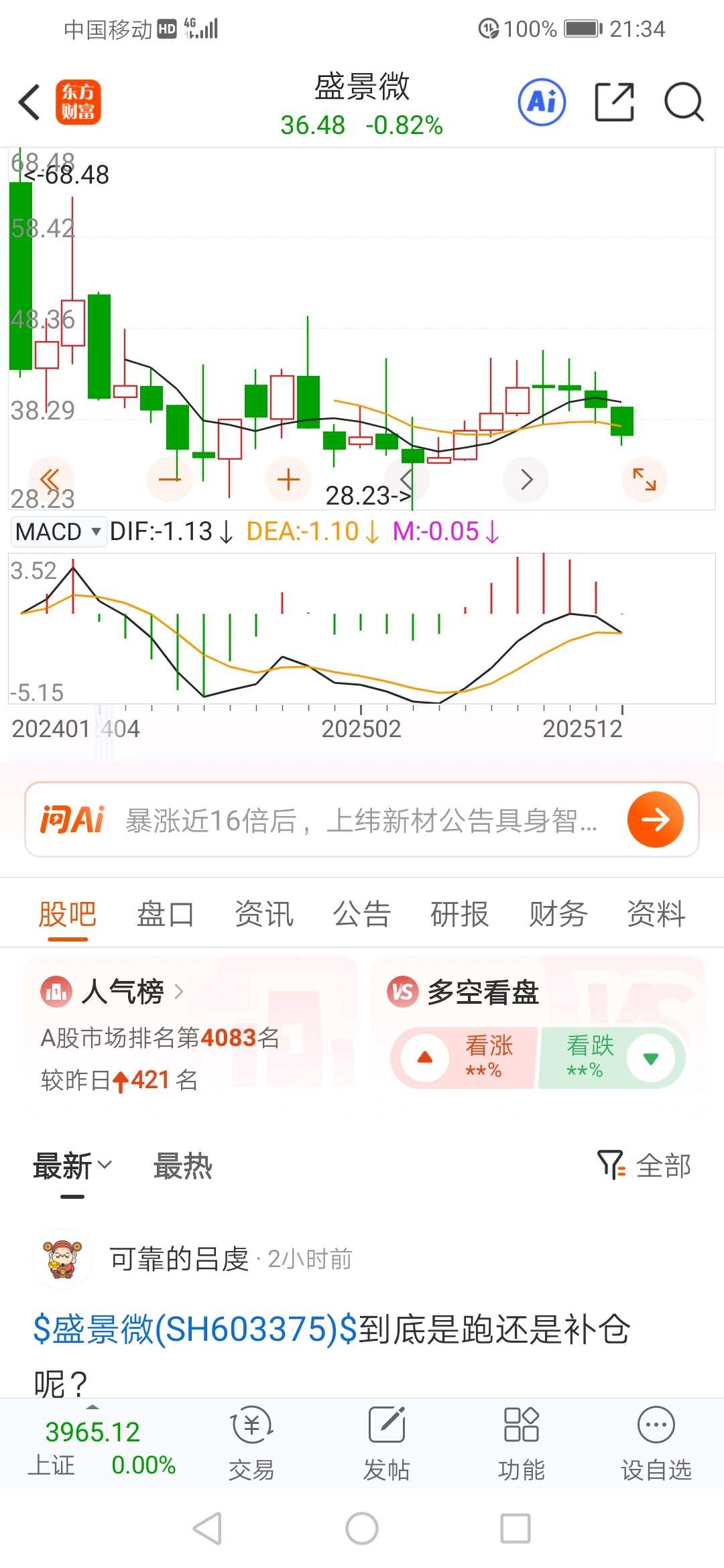Screen dimensions: 724x1568
Task: Switch to the 财务 tab
Action: coord(558,914)
